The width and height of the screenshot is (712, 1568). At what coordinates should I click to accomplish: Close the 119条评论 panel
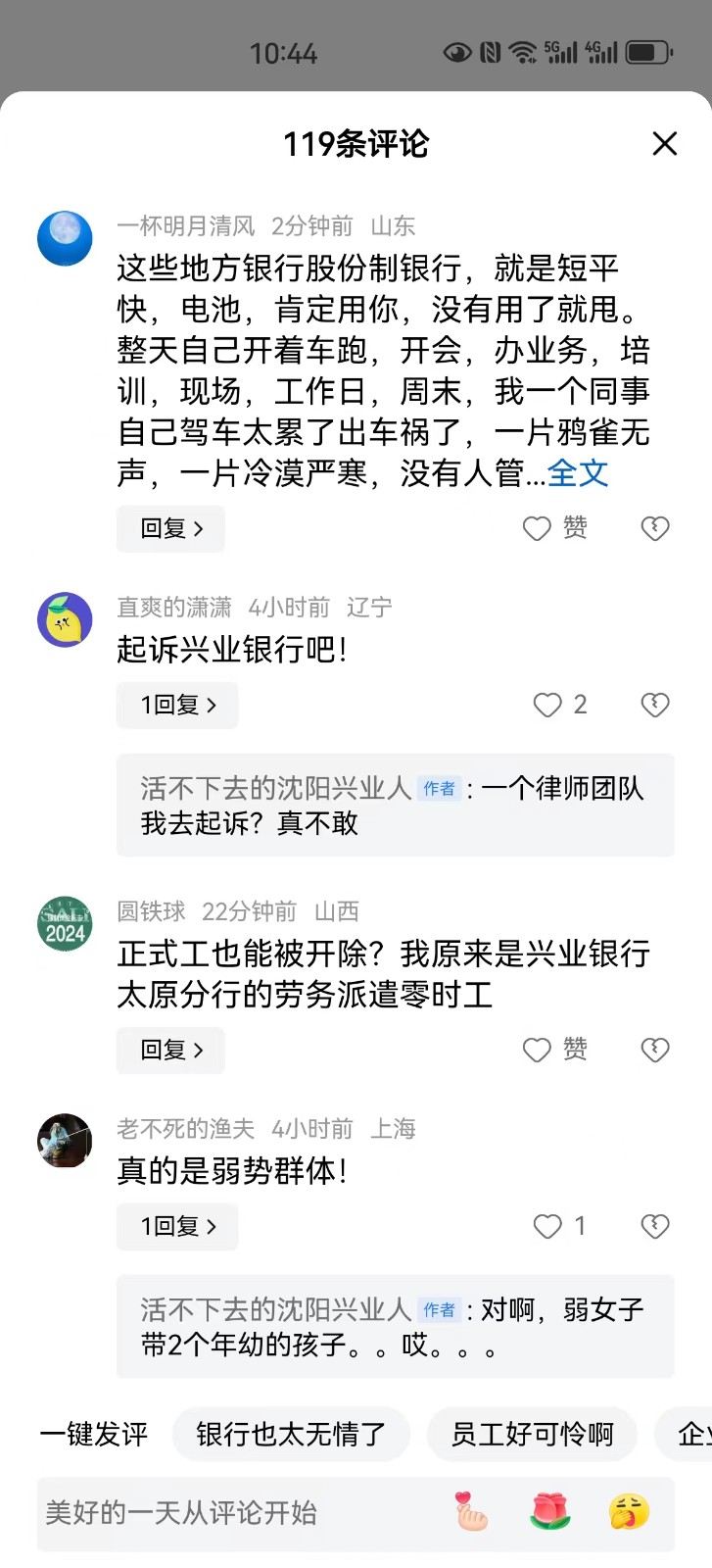(x=665, y=144)
